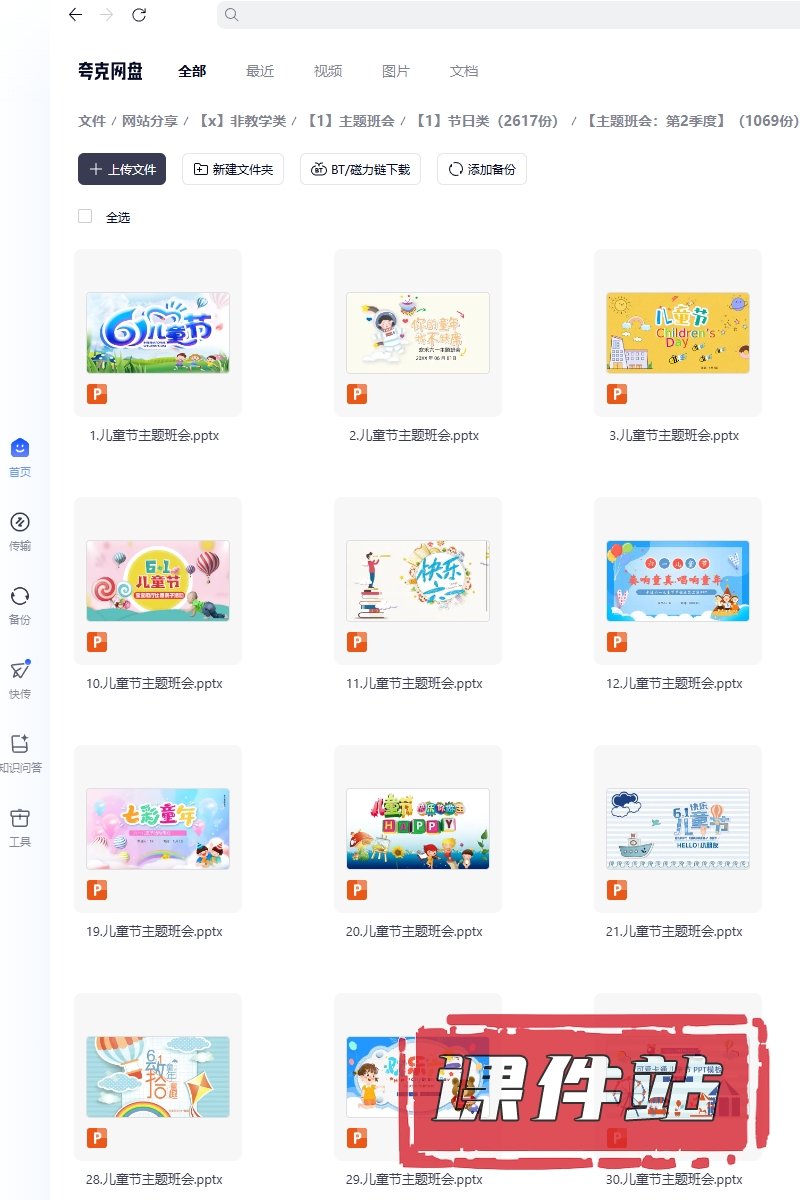Switch to the 视频 tab

pyautogui.click(x=328, y=71)
